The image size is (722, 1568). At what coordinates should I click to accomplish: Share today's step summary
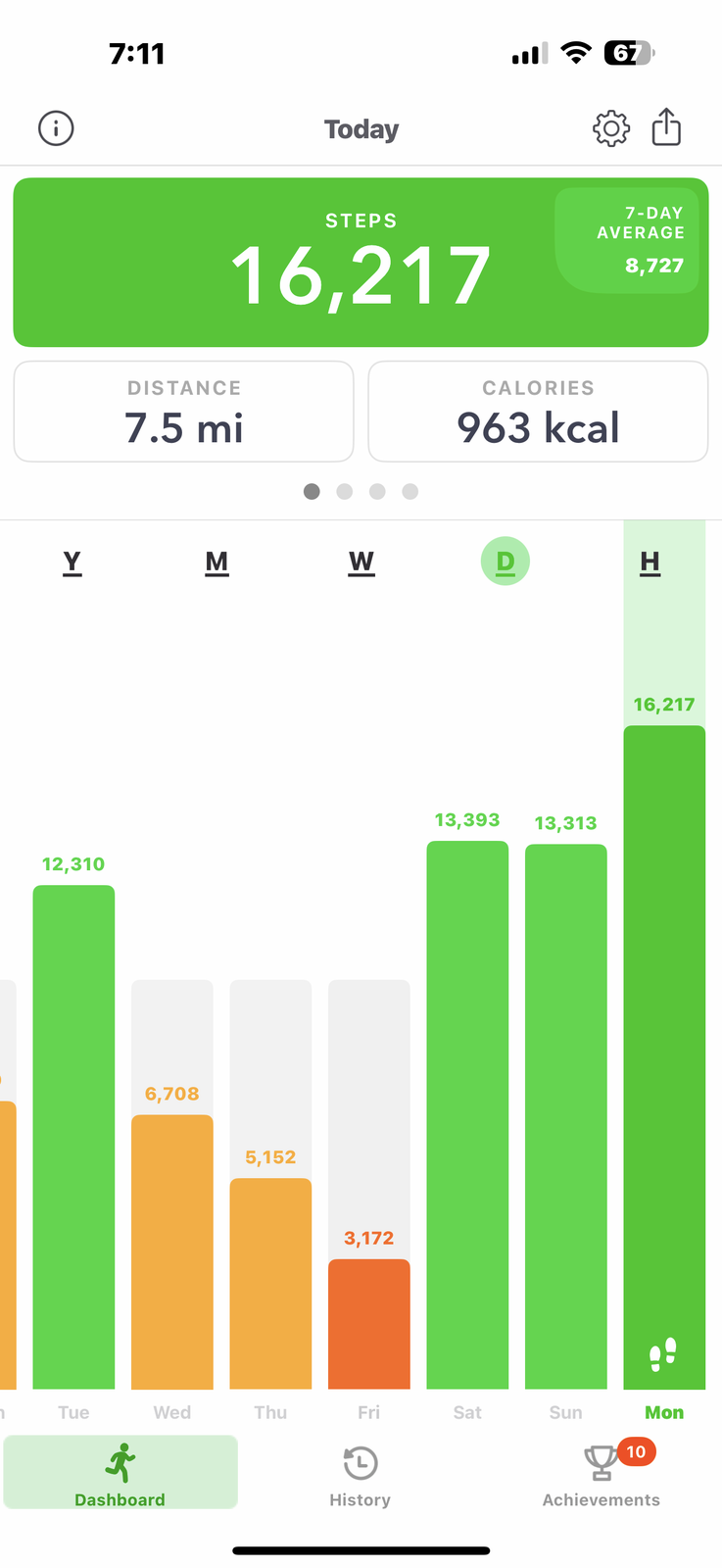pos(666,127)
